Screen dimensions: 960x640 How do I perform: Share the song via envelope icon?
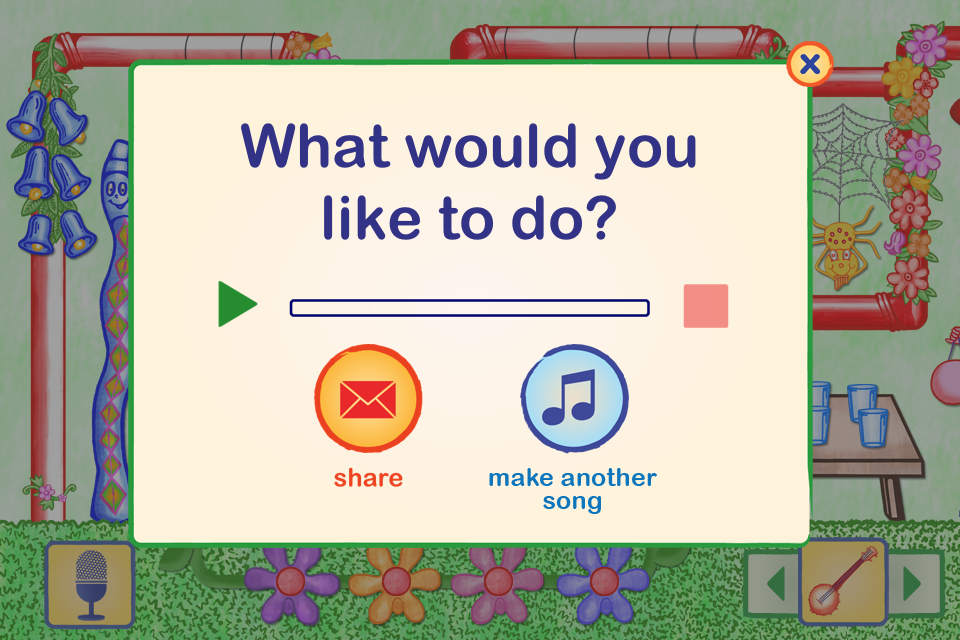pyautogui.click(x=368, y=399)
